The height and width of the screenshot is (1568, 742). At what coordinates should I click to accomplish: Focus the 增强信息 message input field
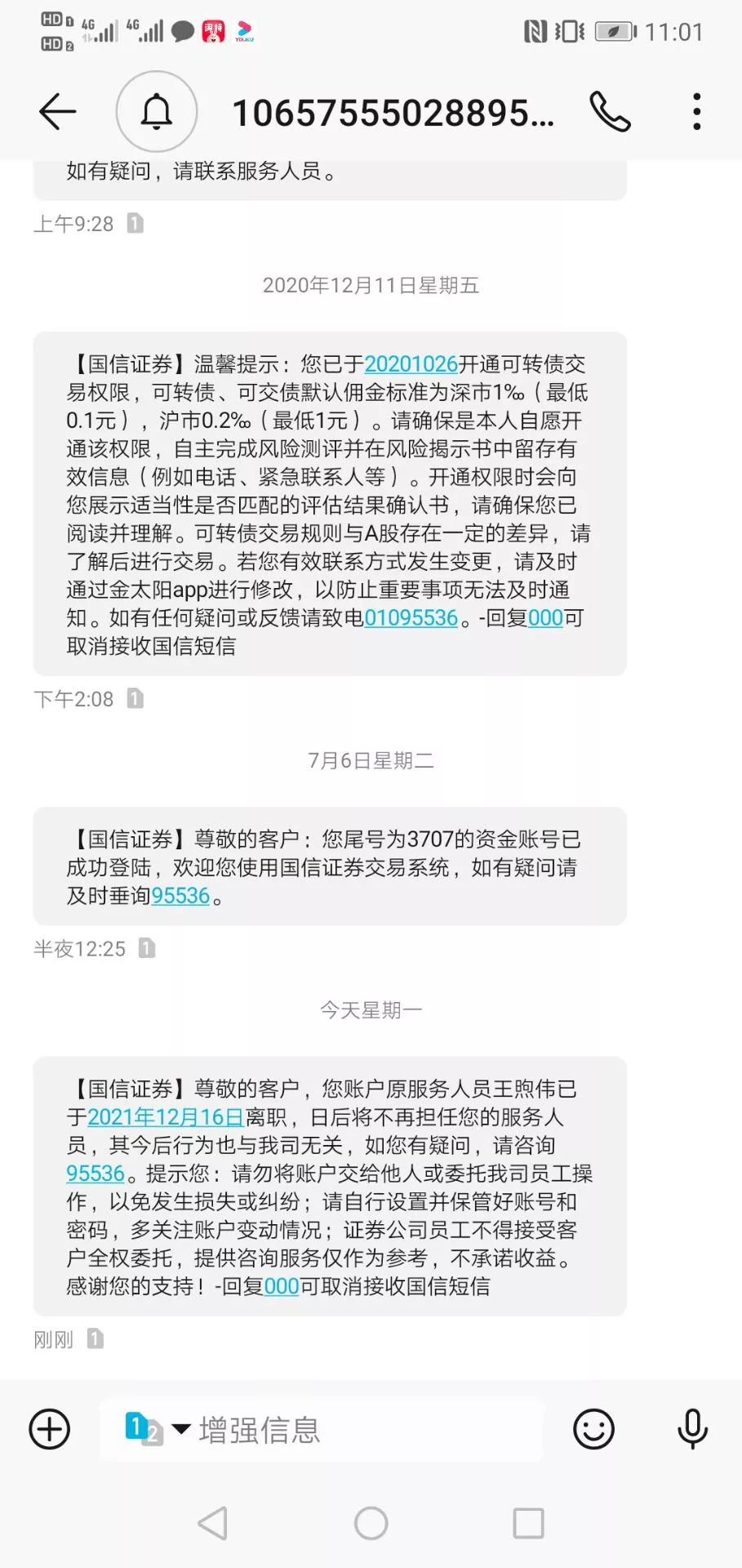351,1429
